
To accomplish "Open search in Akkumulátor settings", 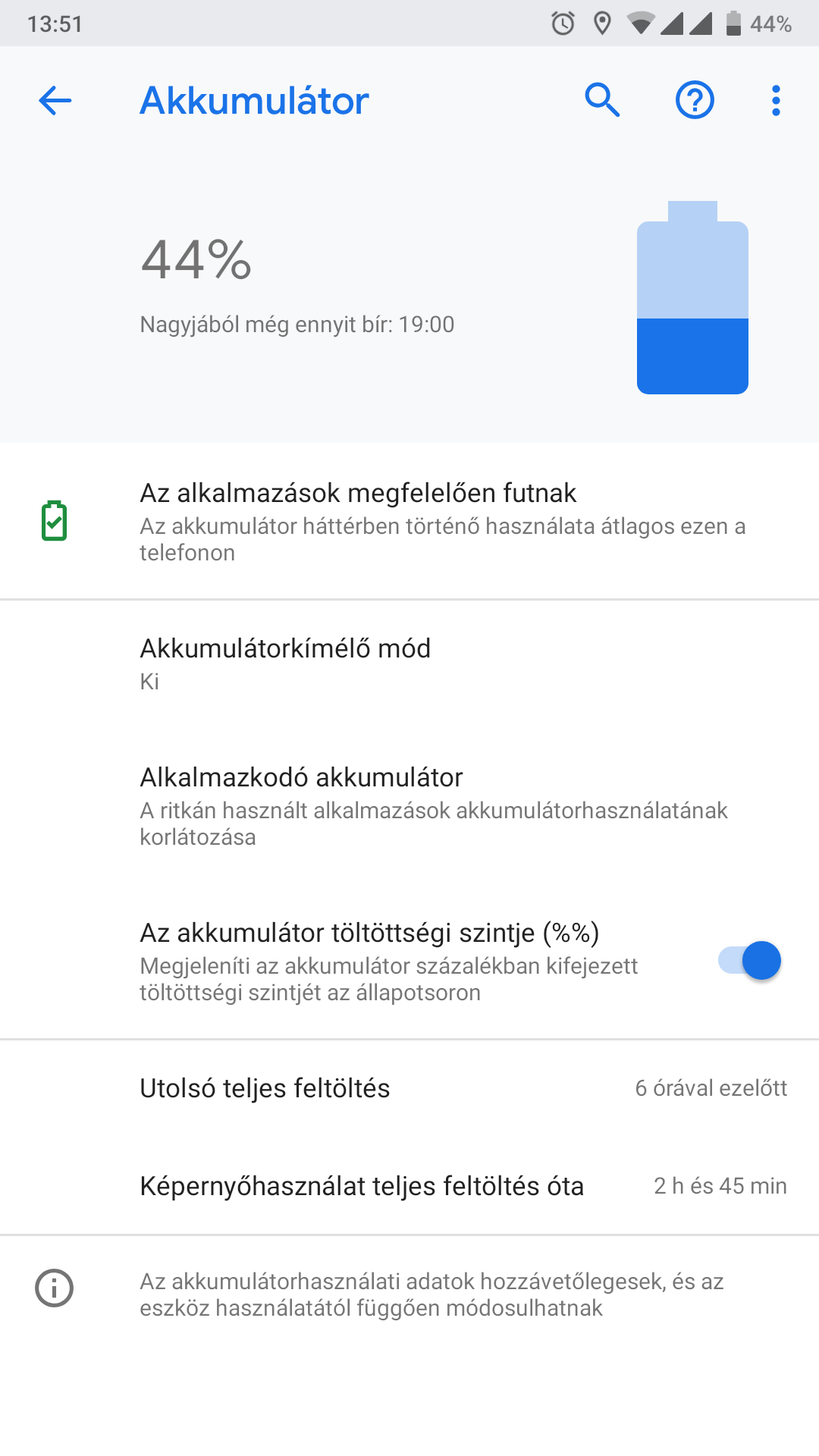I will point(603,100).
